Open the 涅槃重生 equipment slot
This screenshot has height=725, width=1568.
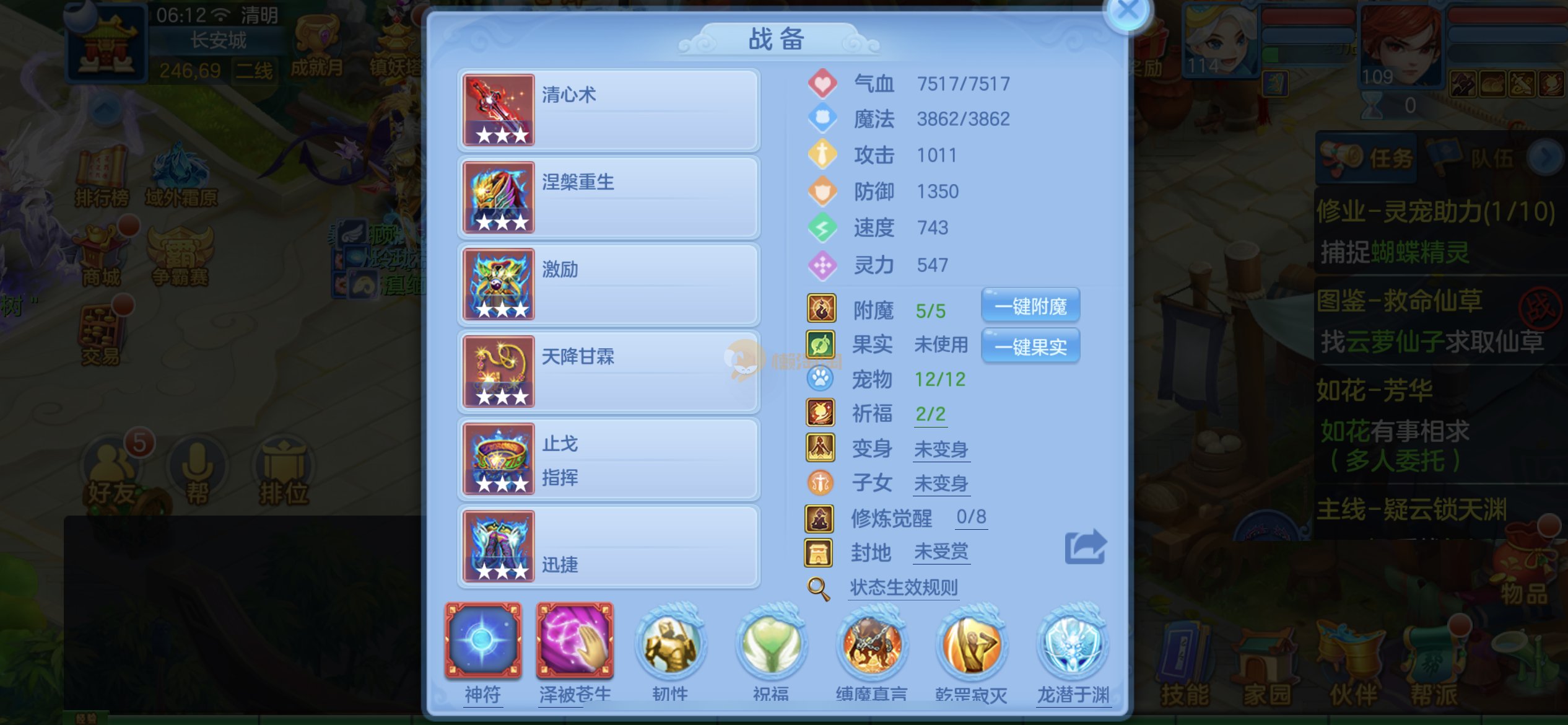coord(609,198)
